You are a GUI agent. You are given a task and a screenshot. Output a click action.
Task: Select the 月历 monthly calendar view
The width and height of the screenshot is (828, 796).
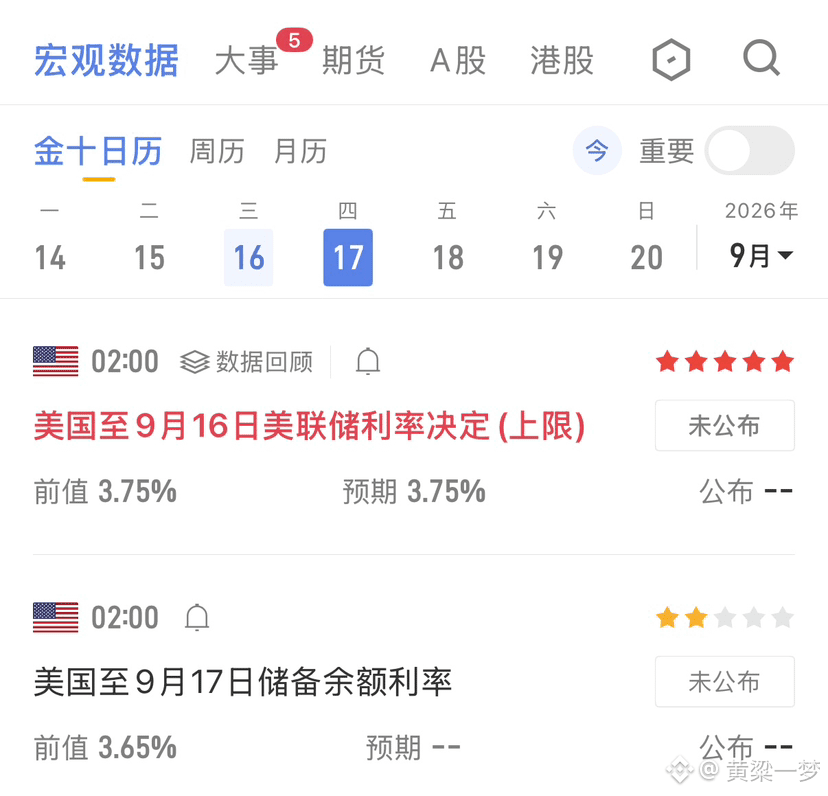[x=300, y=152]
